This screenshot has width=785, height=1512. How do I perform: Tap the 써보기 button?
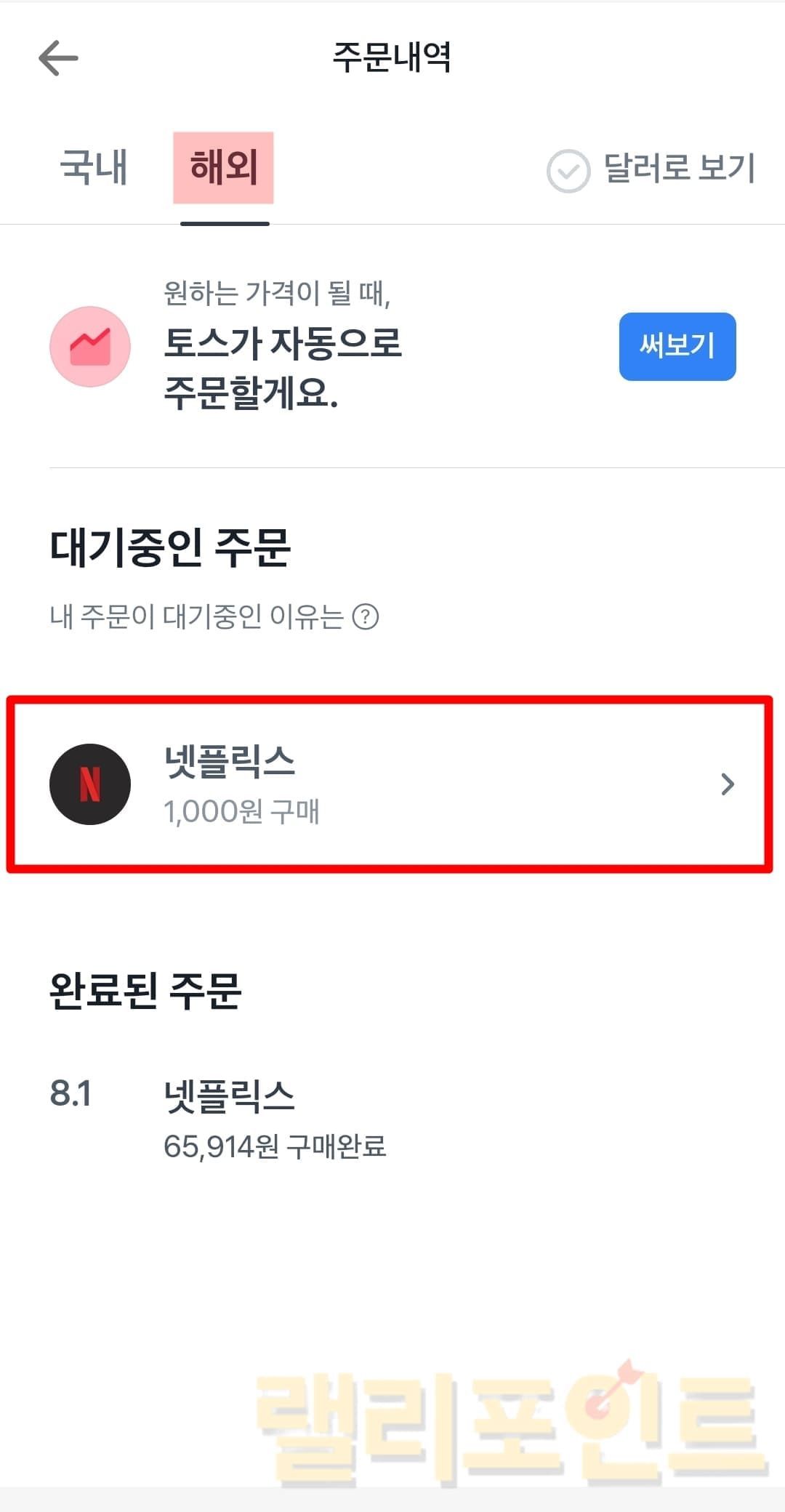tap(677, 346)
